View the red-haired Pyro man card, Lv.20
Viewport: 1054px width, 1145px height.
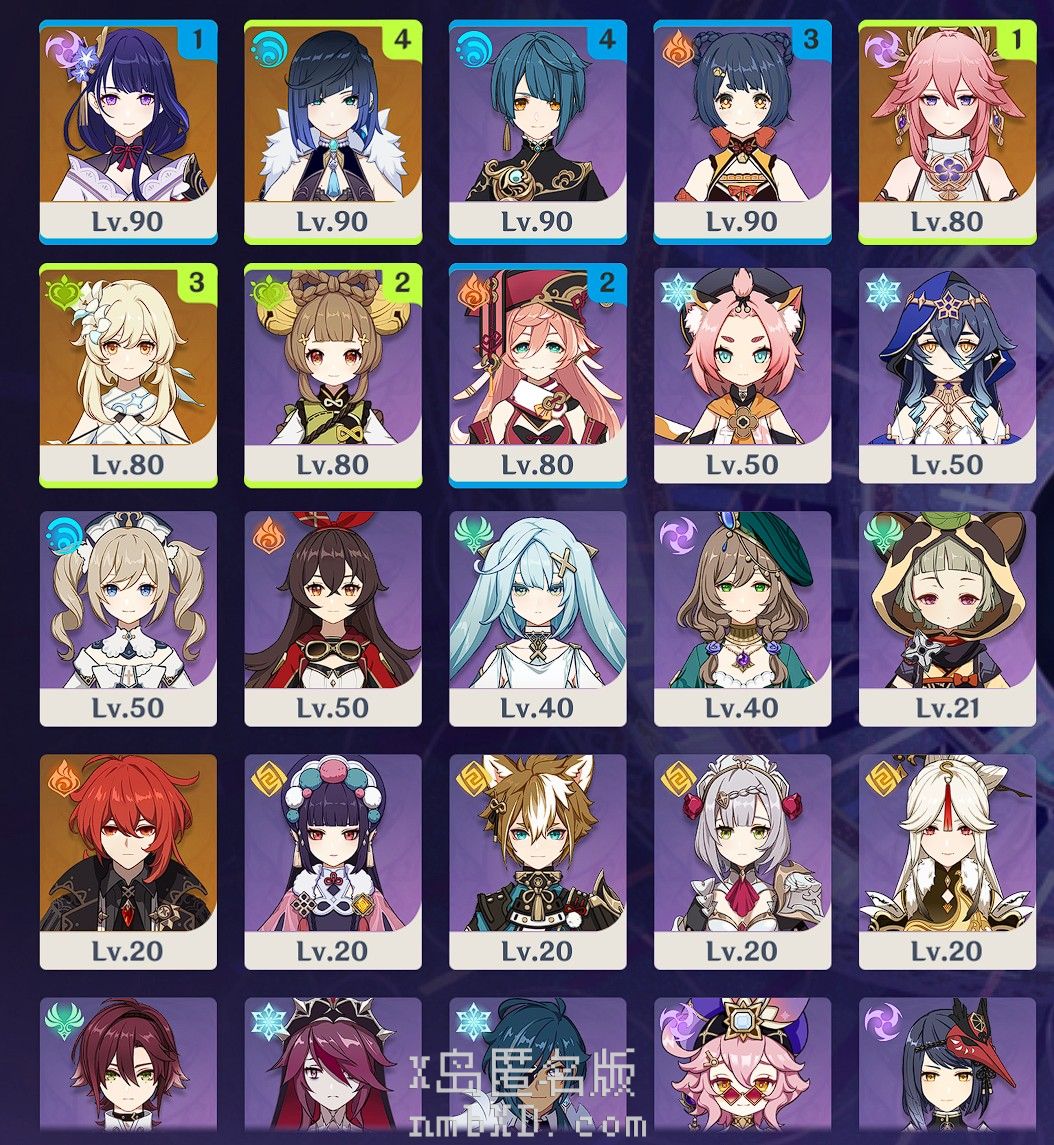[x=128, y=862]
